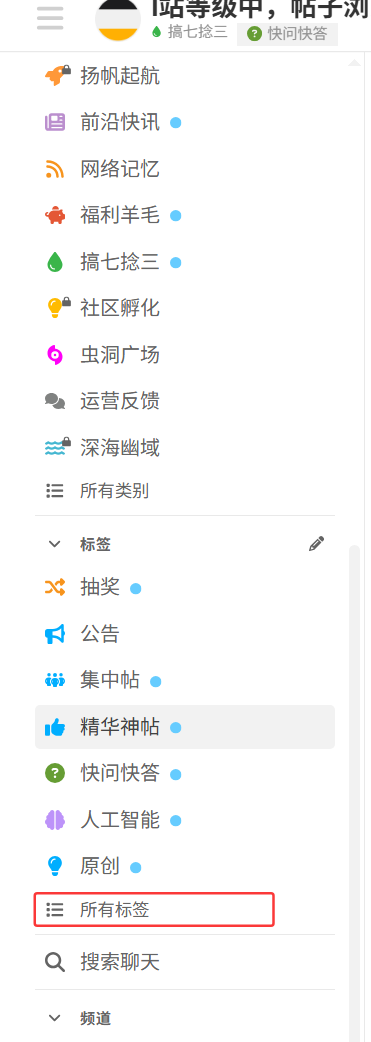This screenshot has height=1042, width=371.
Task: Select the 精华神帖 tag
Action: click(185, 728)
